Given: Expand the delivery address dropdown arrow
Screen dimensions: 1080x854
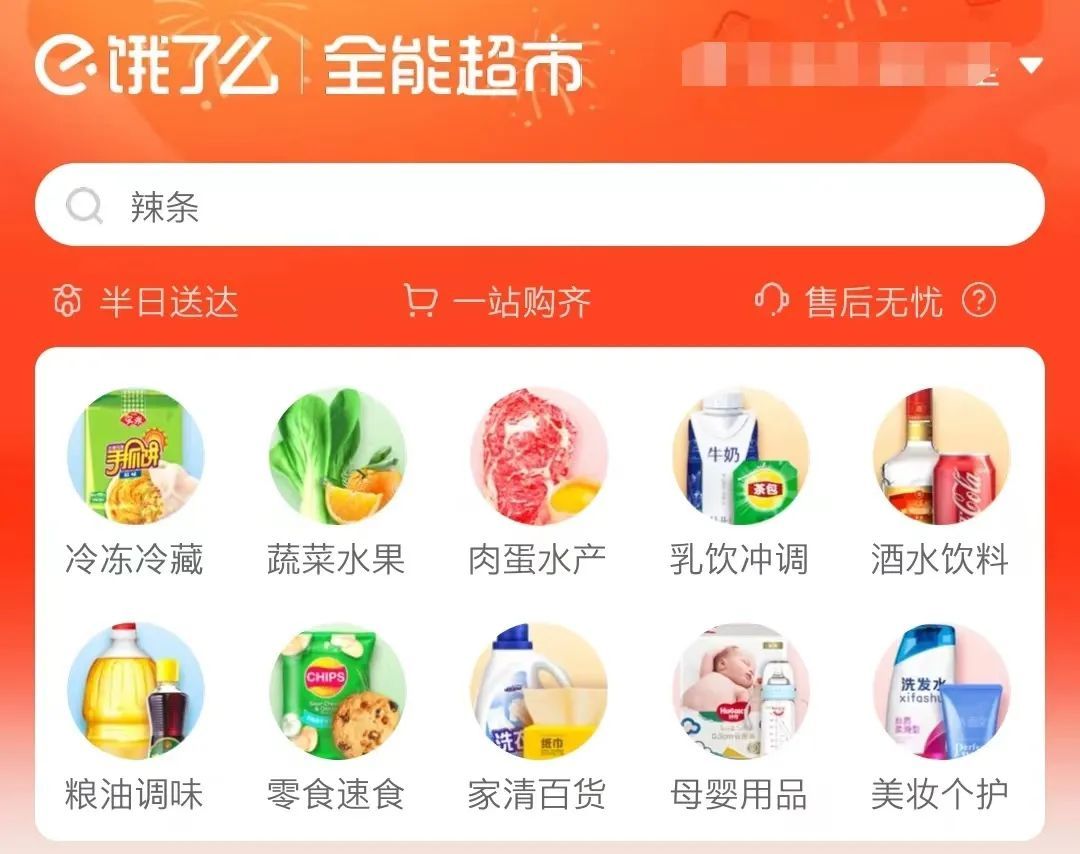Looking at the screenshot, I should [x=1030, y=66].
